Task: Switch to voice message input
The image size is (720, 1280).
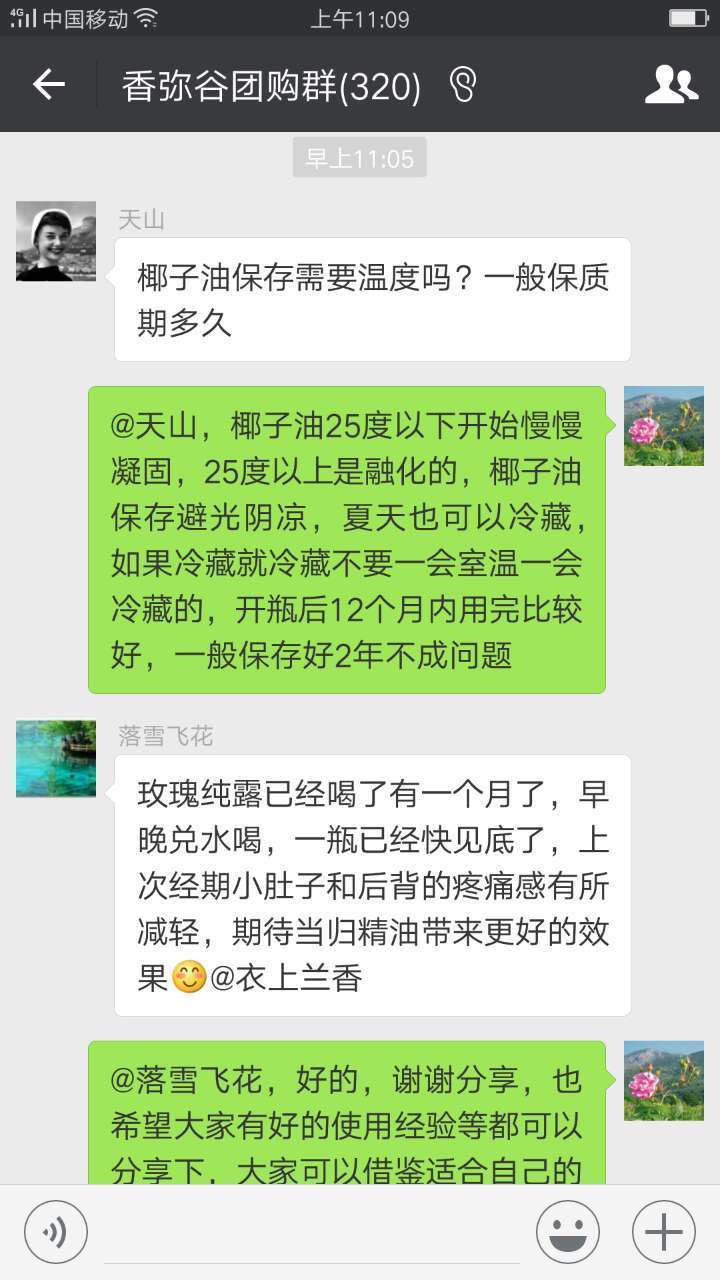Action: (x=56, y=1231)
